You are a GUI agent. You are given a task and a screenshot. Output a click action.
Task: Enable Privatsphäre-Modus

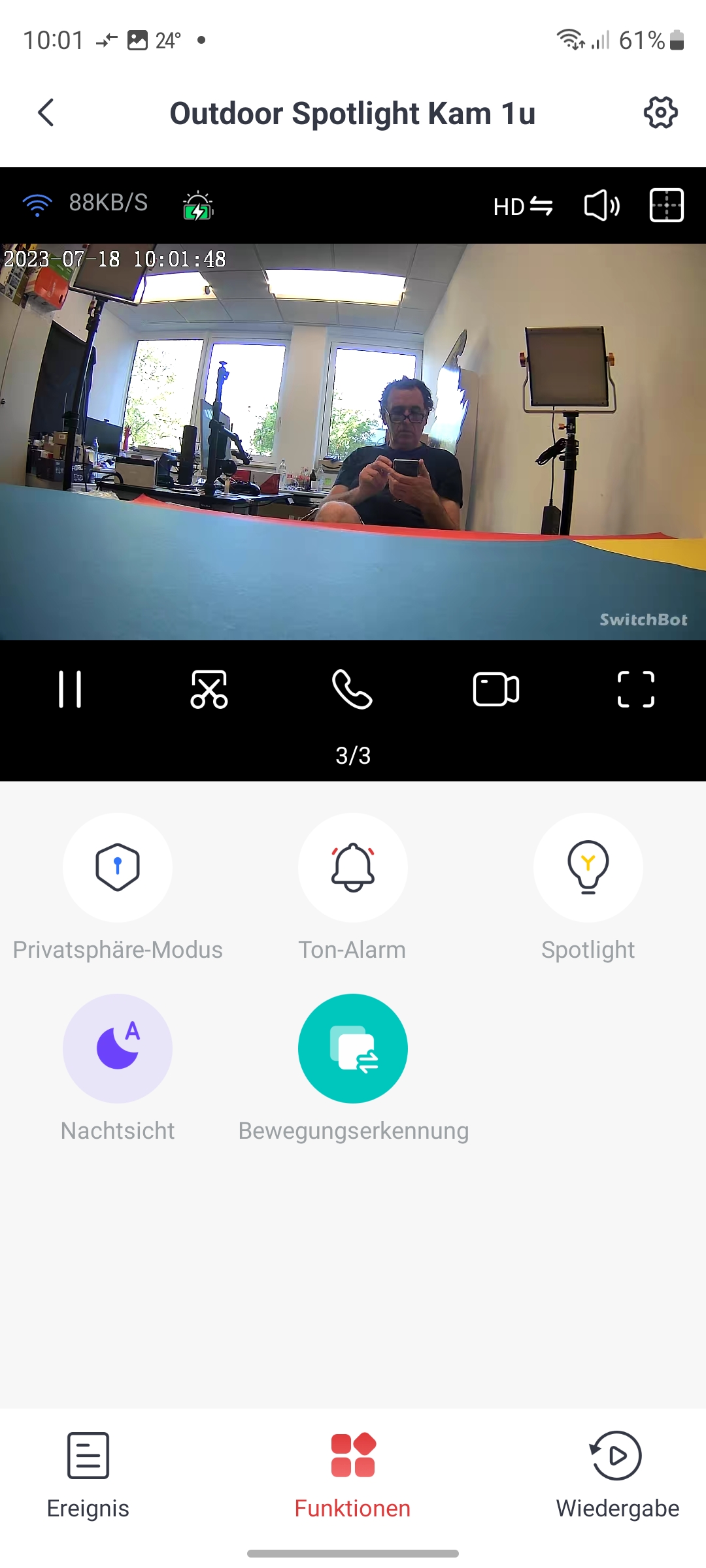[x=118, y=868]
